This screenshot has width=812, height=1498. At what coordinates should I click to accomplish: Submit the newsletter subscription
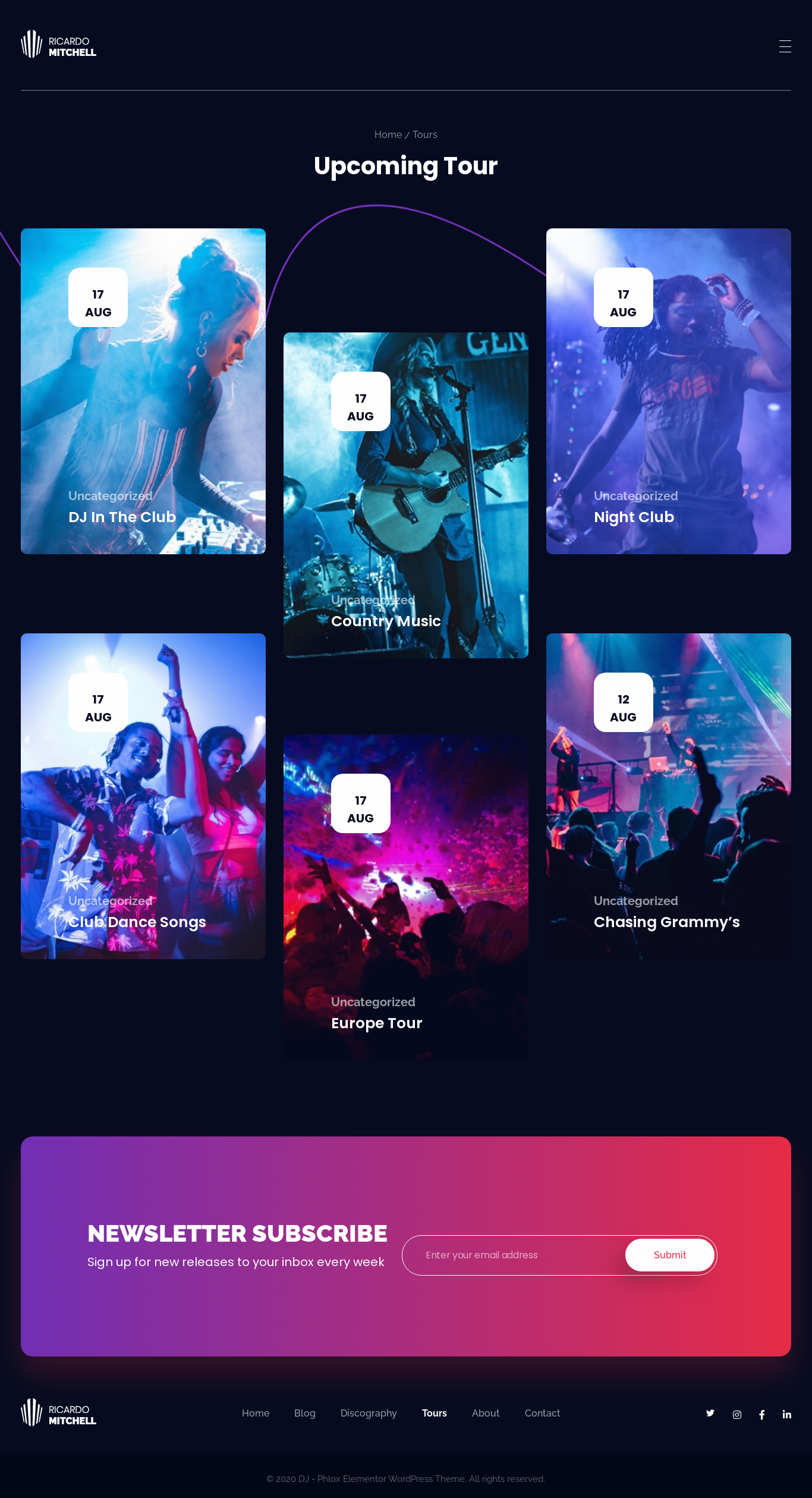[x=669, y=1255]
